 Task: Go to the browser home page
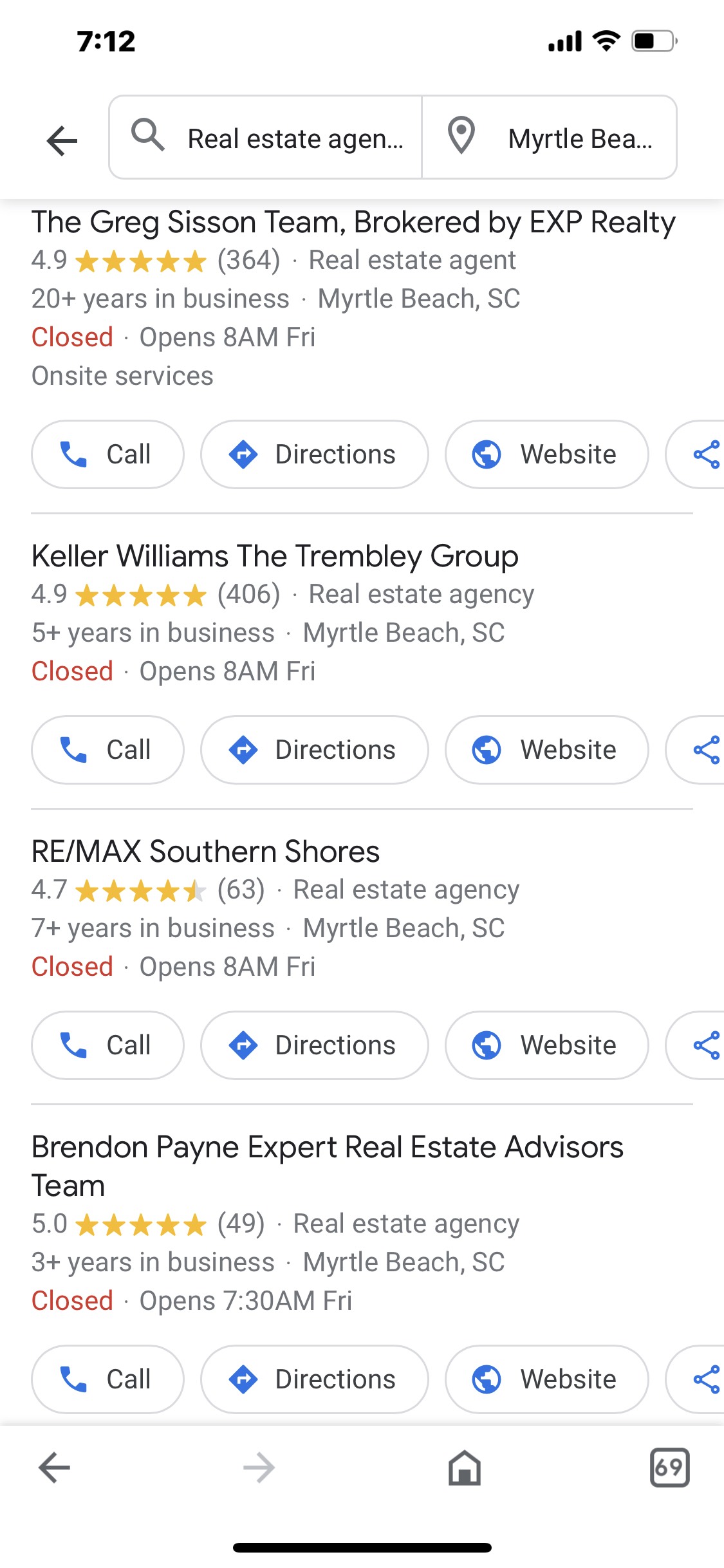[x=464, y=1468]
